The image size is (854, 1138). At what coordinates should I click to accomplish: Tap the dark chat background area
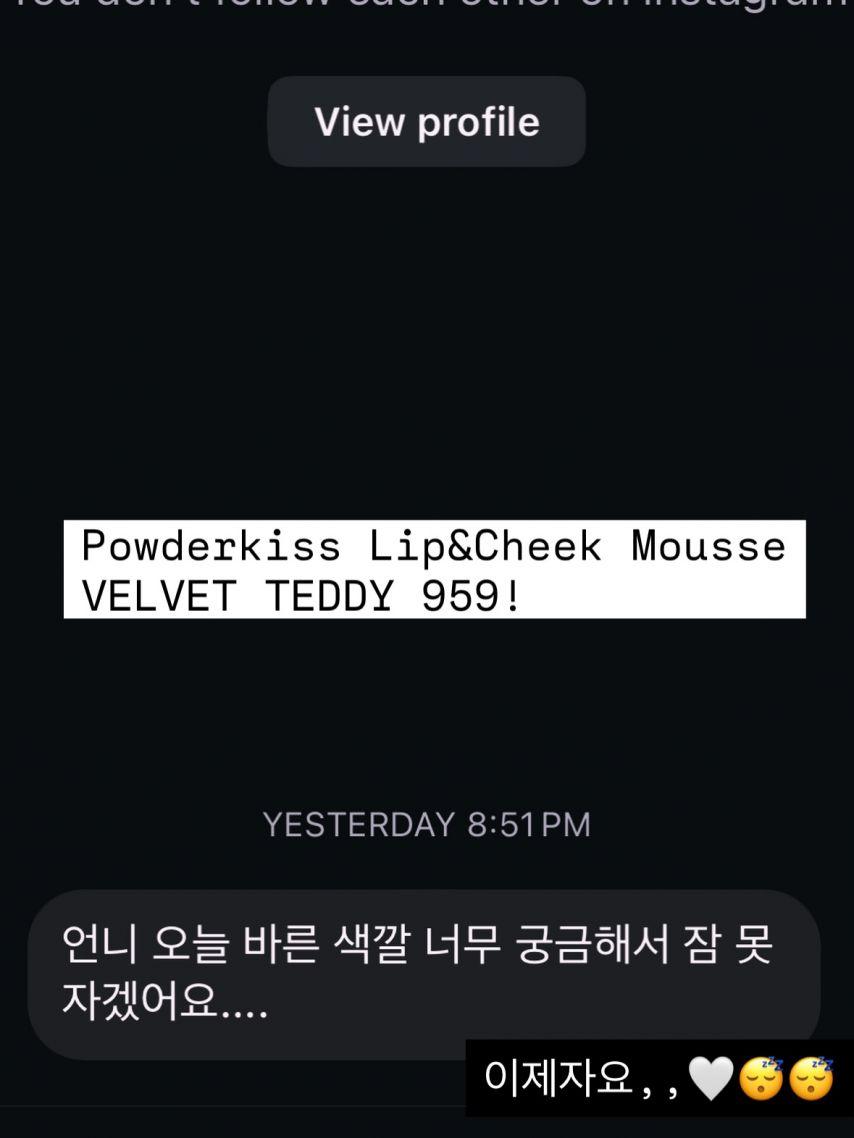tap(427, 350)
